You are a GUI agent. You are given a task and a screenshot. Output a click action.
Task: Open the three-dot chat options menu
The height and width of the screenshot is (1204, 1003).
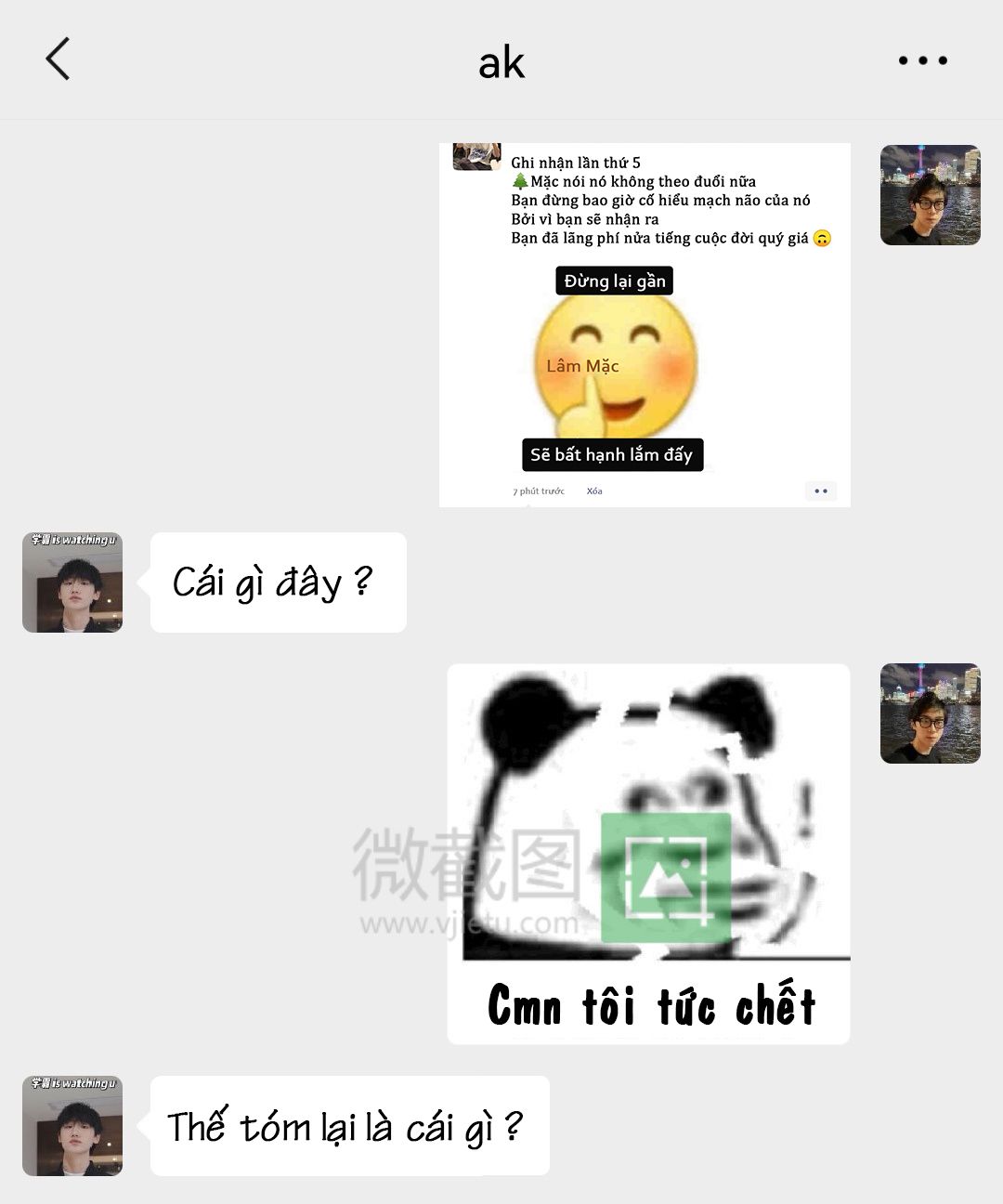click(922, 60)
